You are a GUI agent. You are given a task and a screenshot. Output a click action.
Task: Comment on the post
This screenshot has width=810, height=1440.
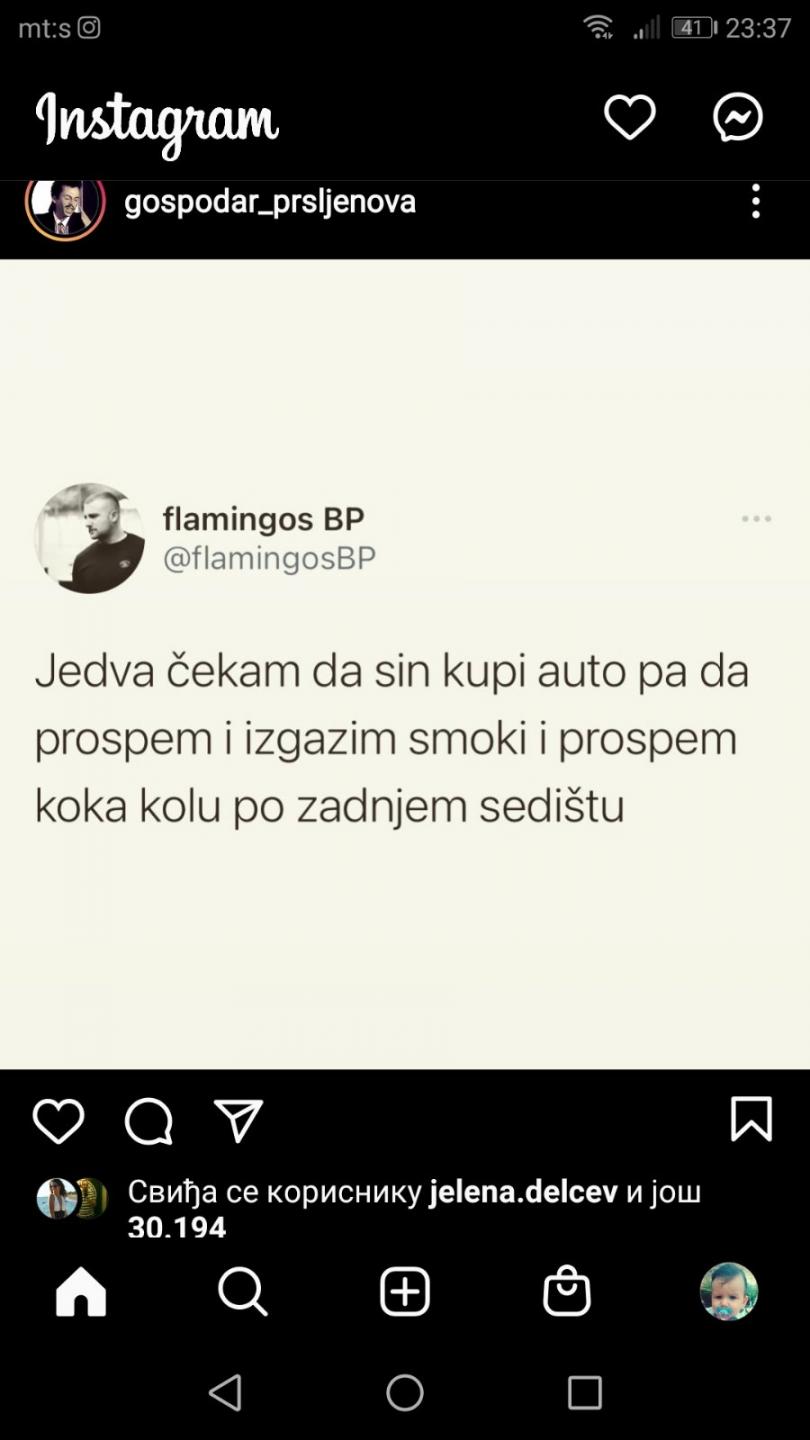click(x=148, y=1120)
